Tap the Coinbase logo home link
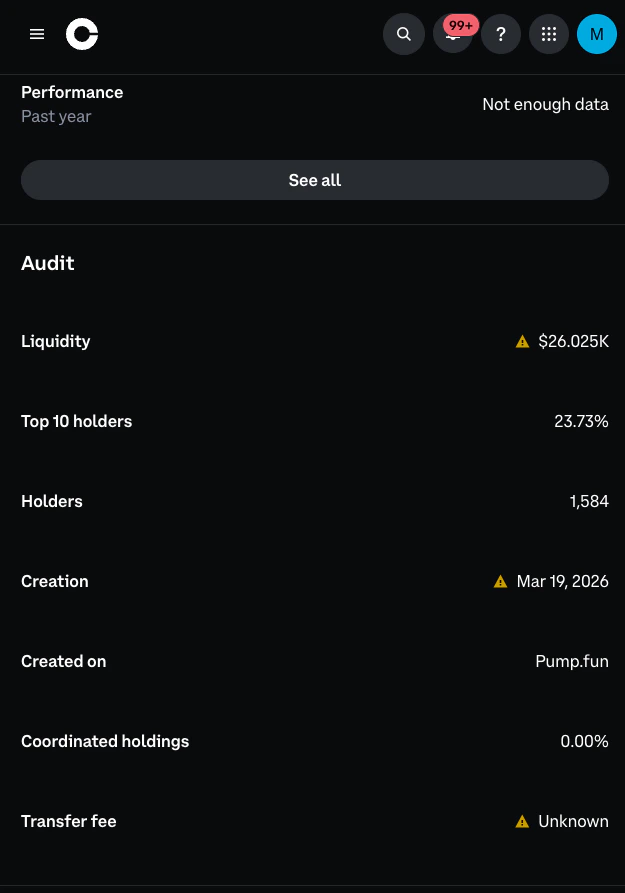 tap(82, 34)
